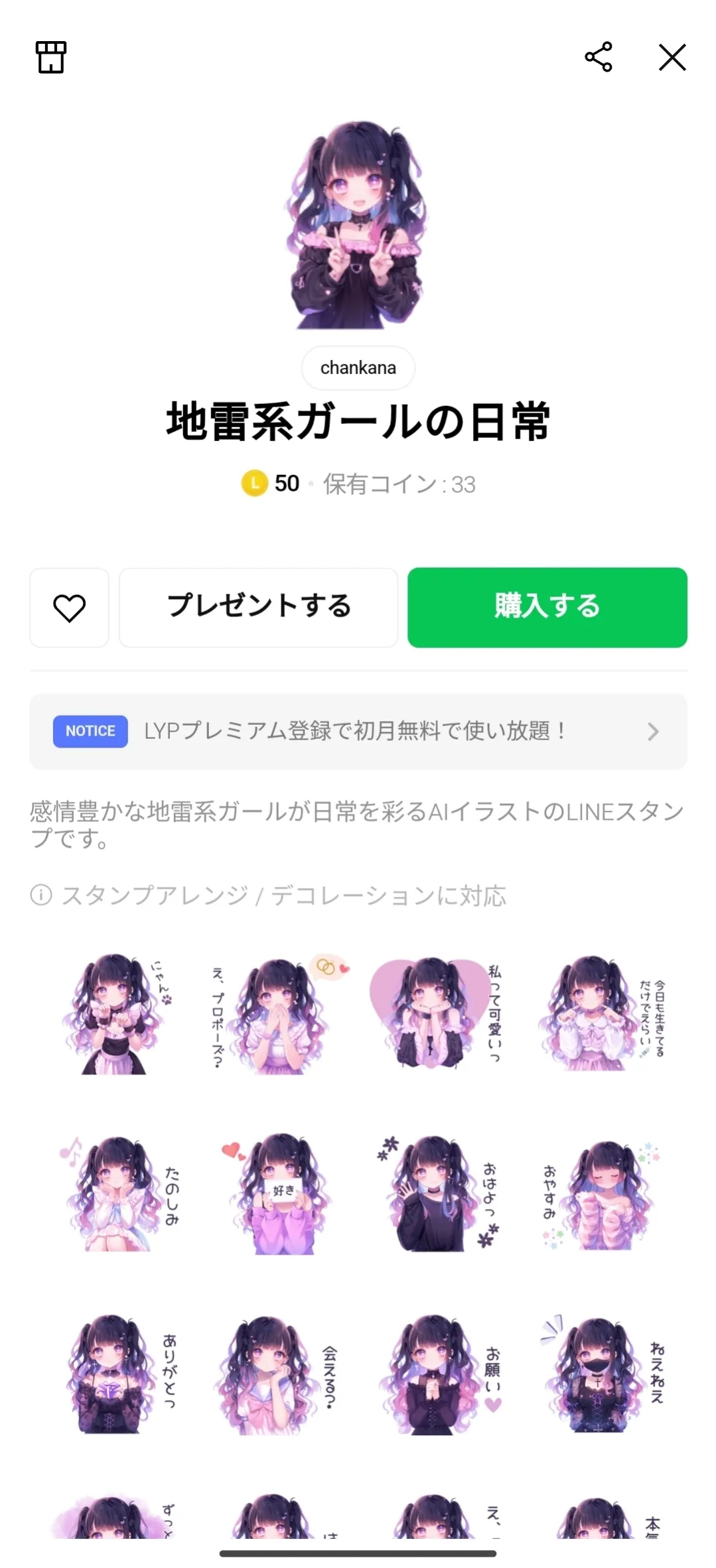Preview the にゃん sticker
Screen dimensions: 716x1568
[116, 1015]
